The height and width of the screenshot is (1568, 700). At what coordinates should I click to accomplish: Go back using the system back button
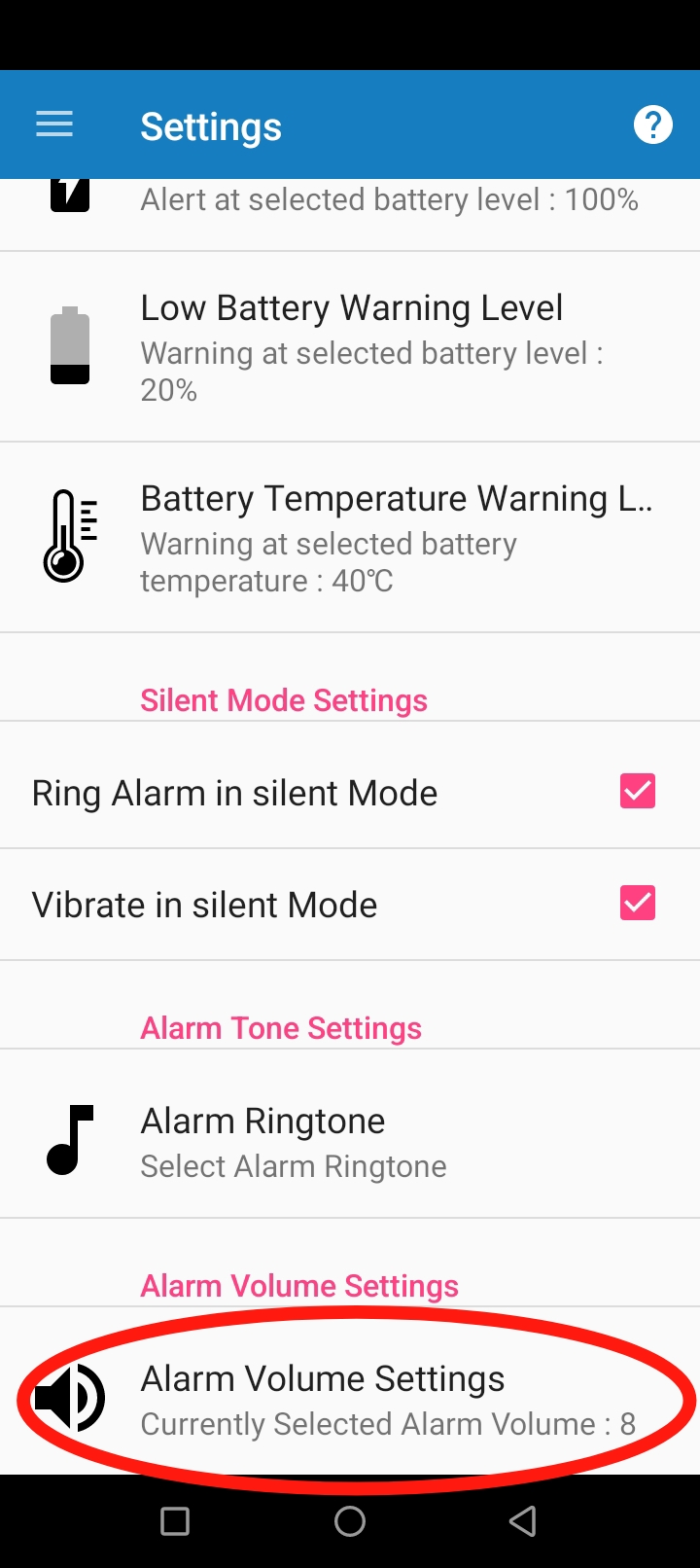coord(523,1521)
